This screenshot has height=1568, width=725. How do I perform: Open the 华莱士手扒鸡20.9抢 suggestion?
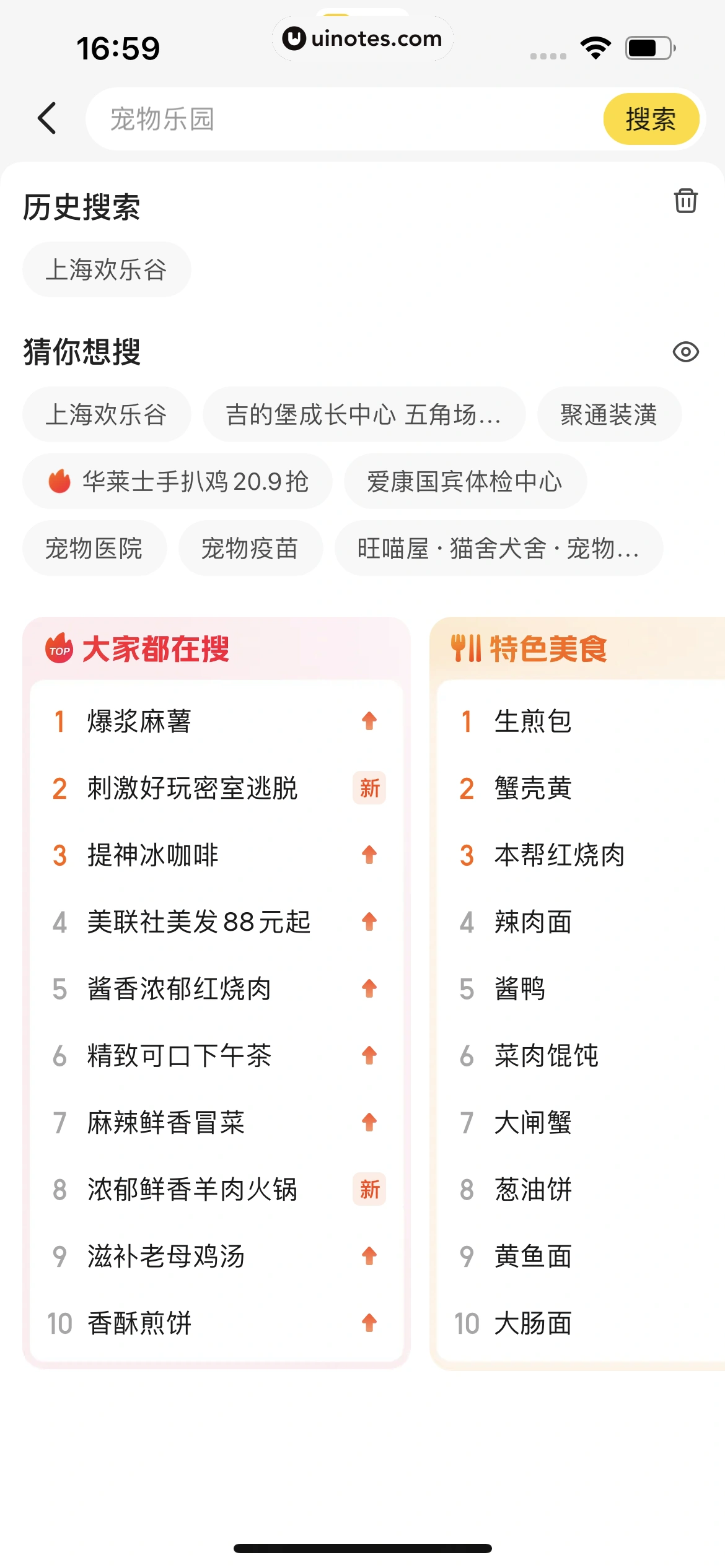coord(177,481)
